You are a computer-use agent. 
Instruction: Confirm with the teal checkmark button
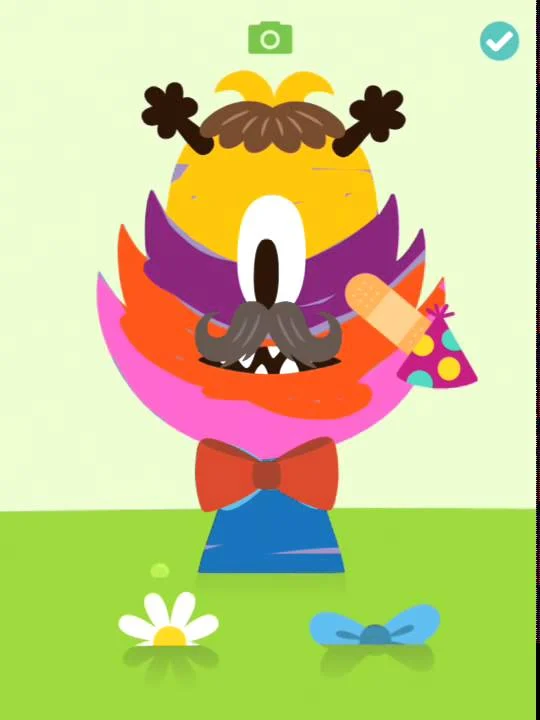coord(500,41)
